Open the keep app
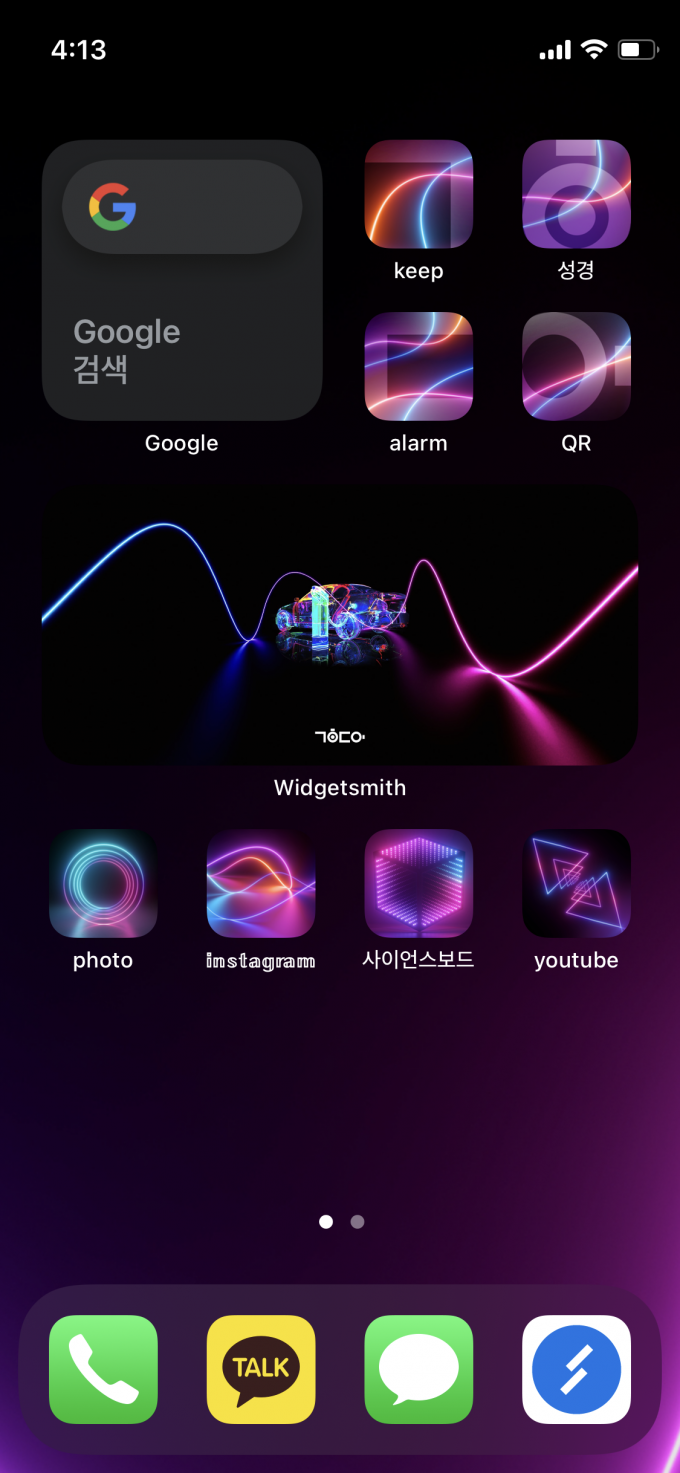The image size is (680, 1473). (418, 194)
